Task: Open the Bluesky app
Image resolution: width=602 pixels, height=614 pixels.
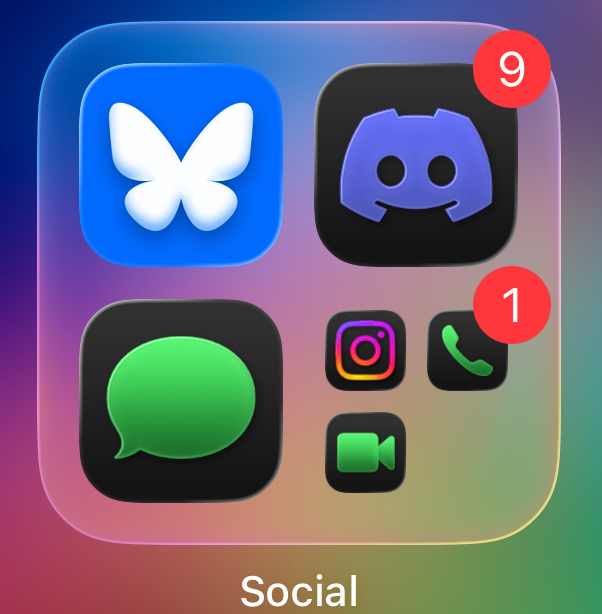Action: 180,164
